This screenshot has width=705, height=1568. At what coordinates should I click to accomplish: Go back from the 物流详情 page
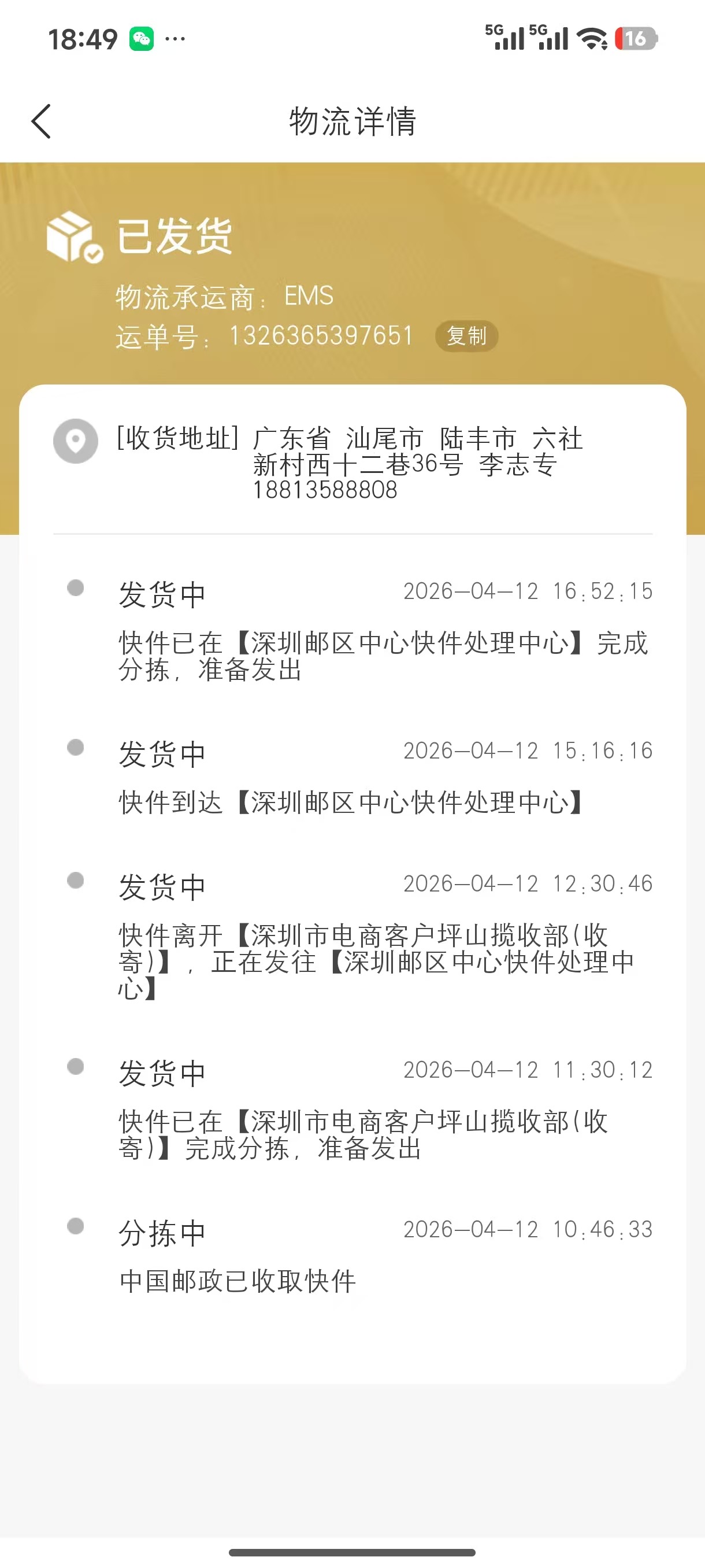click(x=42, y=121)
